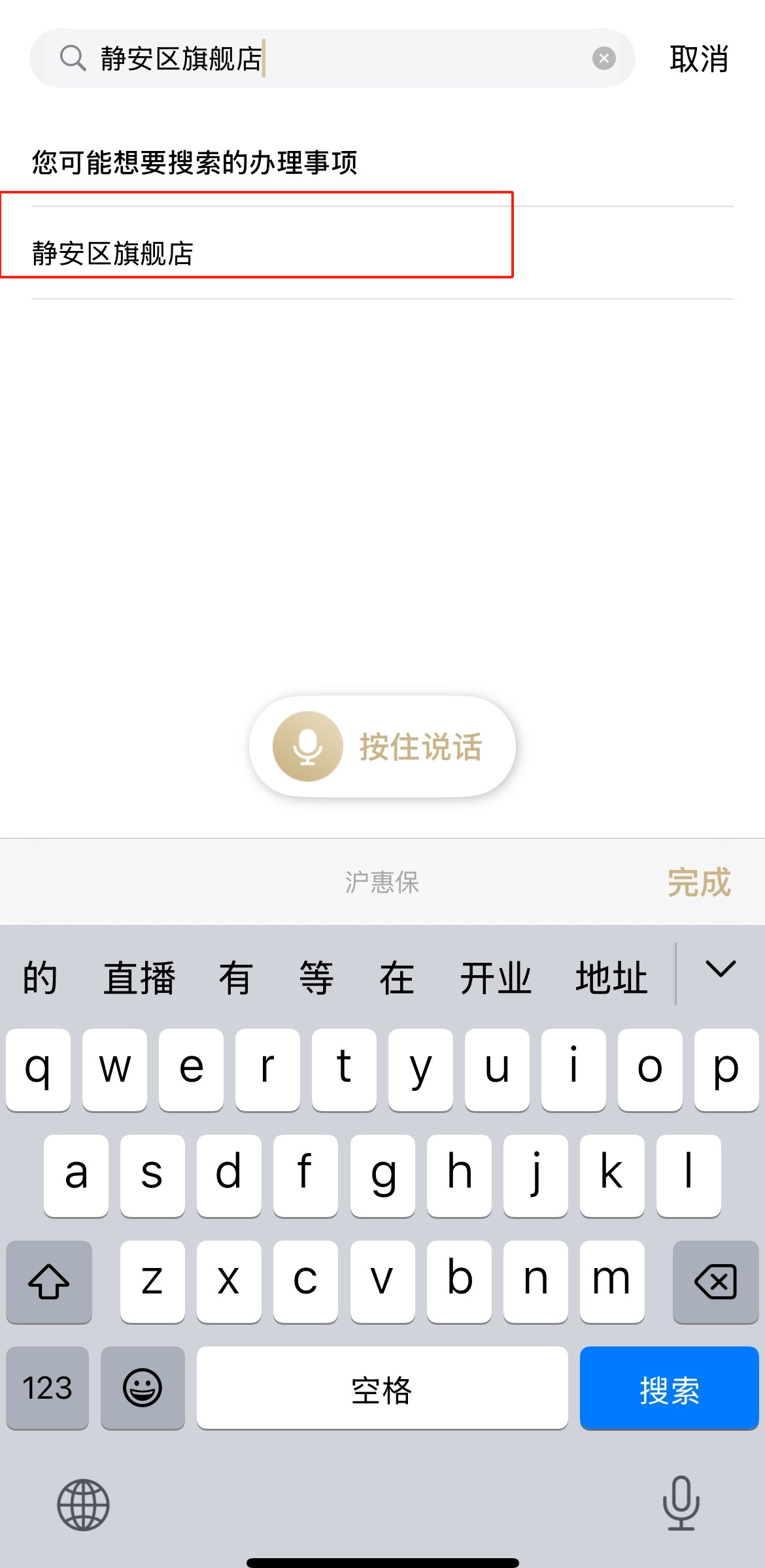Tap 取消 to cancel the search
The image size is (765, 1568).
pos(698,59)
